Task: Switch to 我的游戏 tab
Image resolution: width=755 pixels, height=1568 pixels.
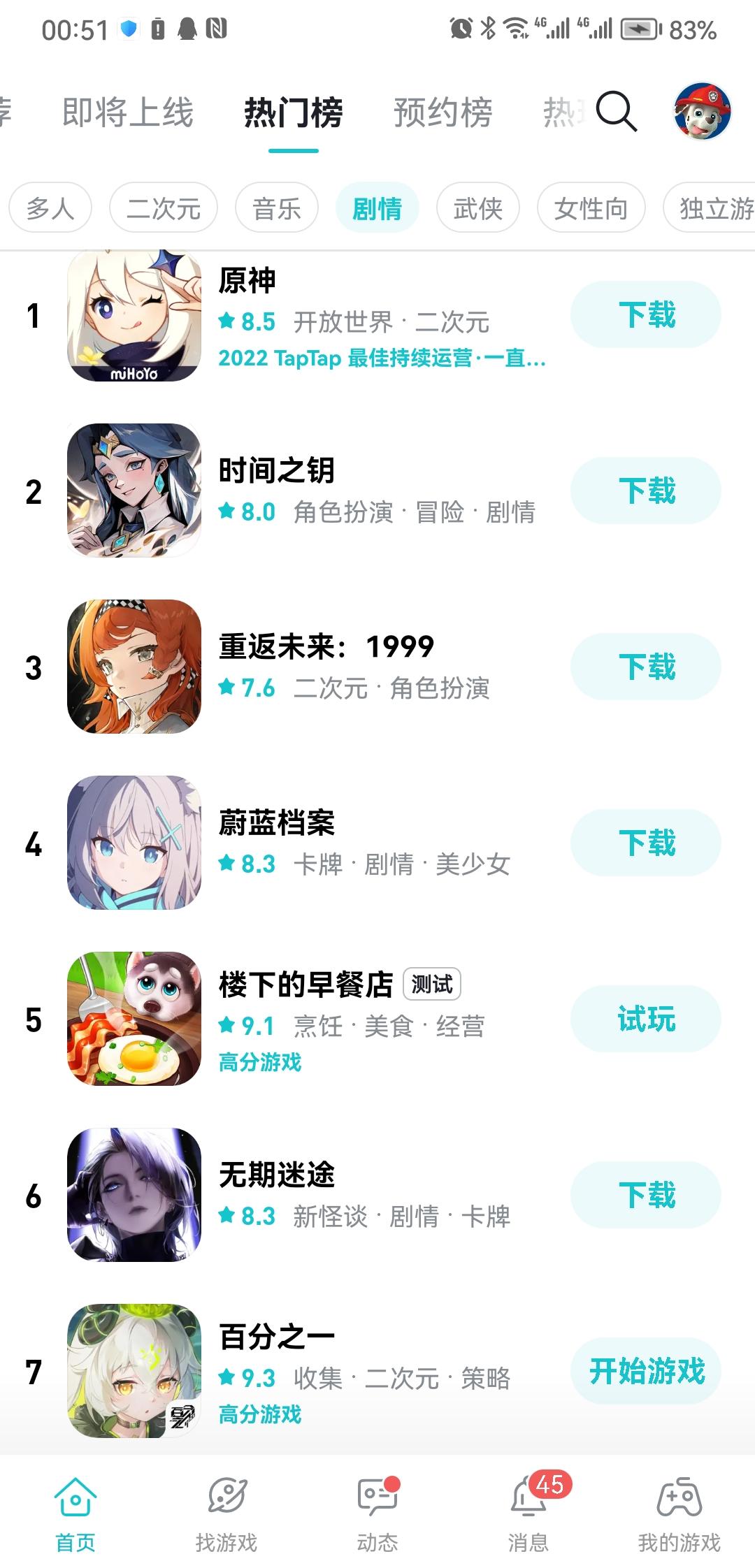Action: point(679,1513)
